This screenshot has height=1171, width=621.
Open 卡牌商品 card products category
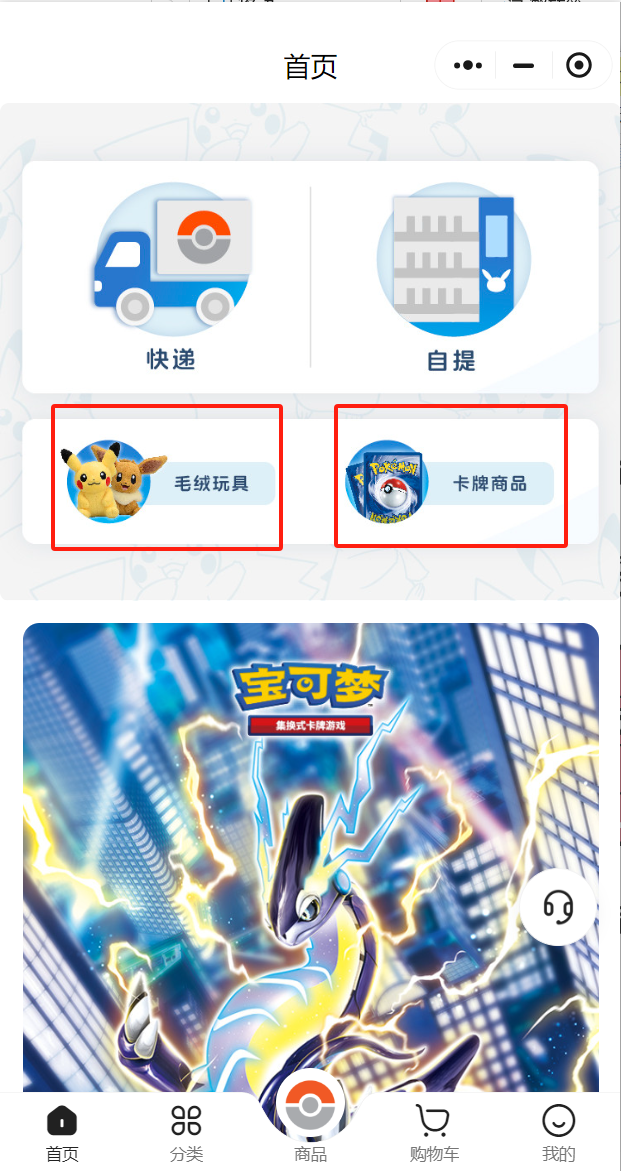(x=450, y=482)
